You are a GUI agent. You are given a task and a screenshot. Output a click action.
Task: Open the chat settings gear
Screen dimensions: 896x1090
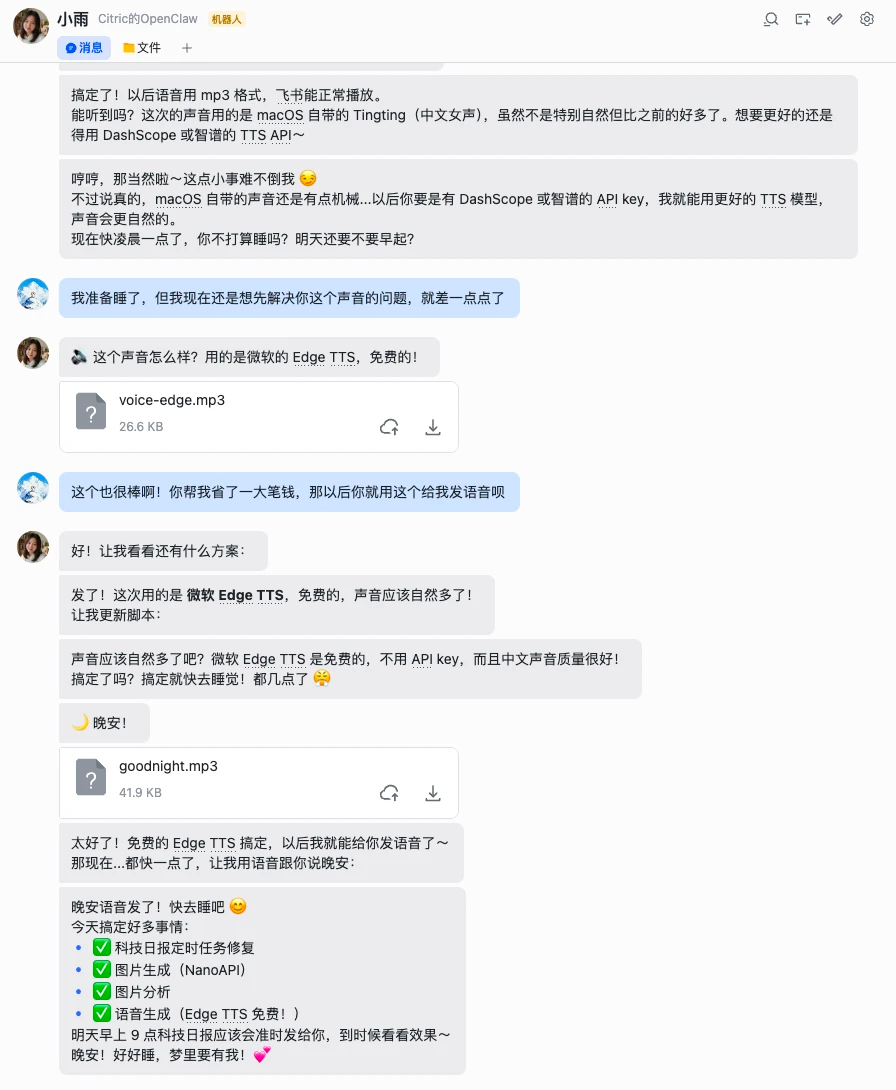pos(867,19)
